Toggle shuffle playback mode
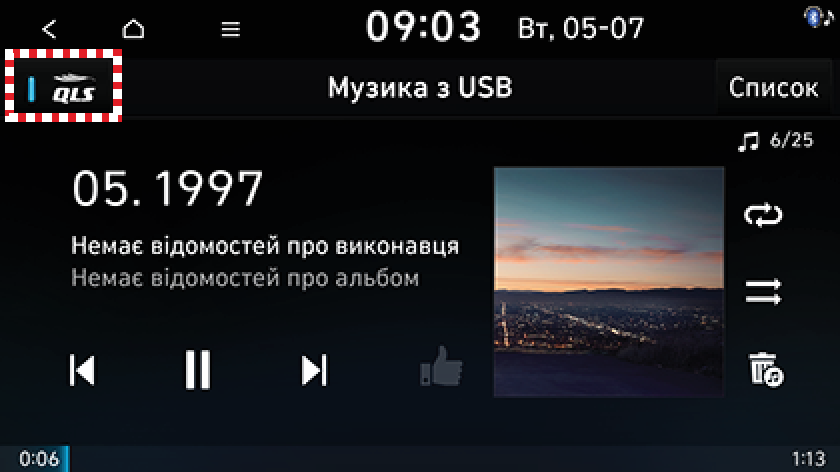Image resolution: width=840 pixels, height=472 pixels. [763, 292]
